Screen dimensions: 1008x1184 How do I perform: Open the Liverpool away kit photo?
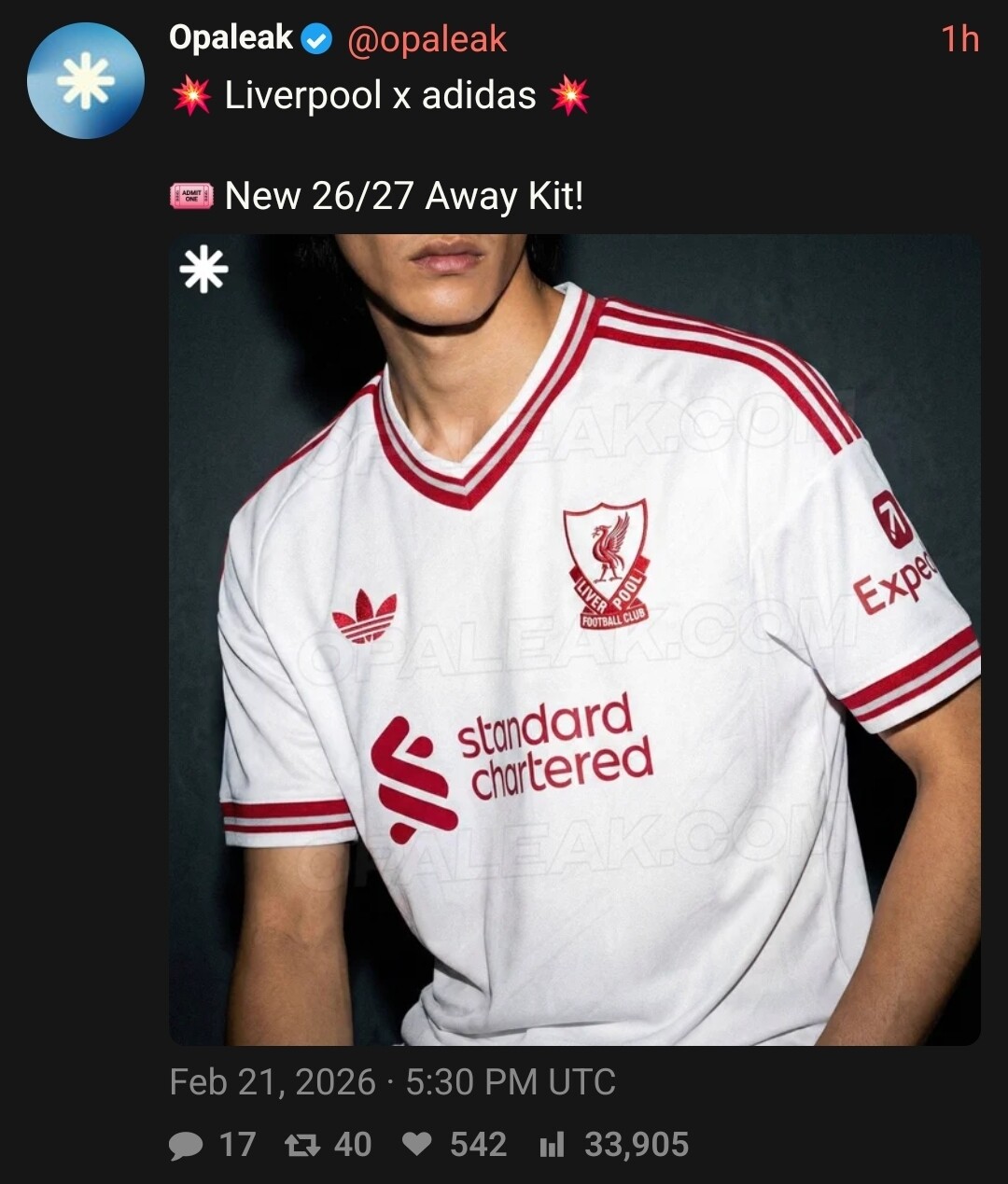pos(574,639)
